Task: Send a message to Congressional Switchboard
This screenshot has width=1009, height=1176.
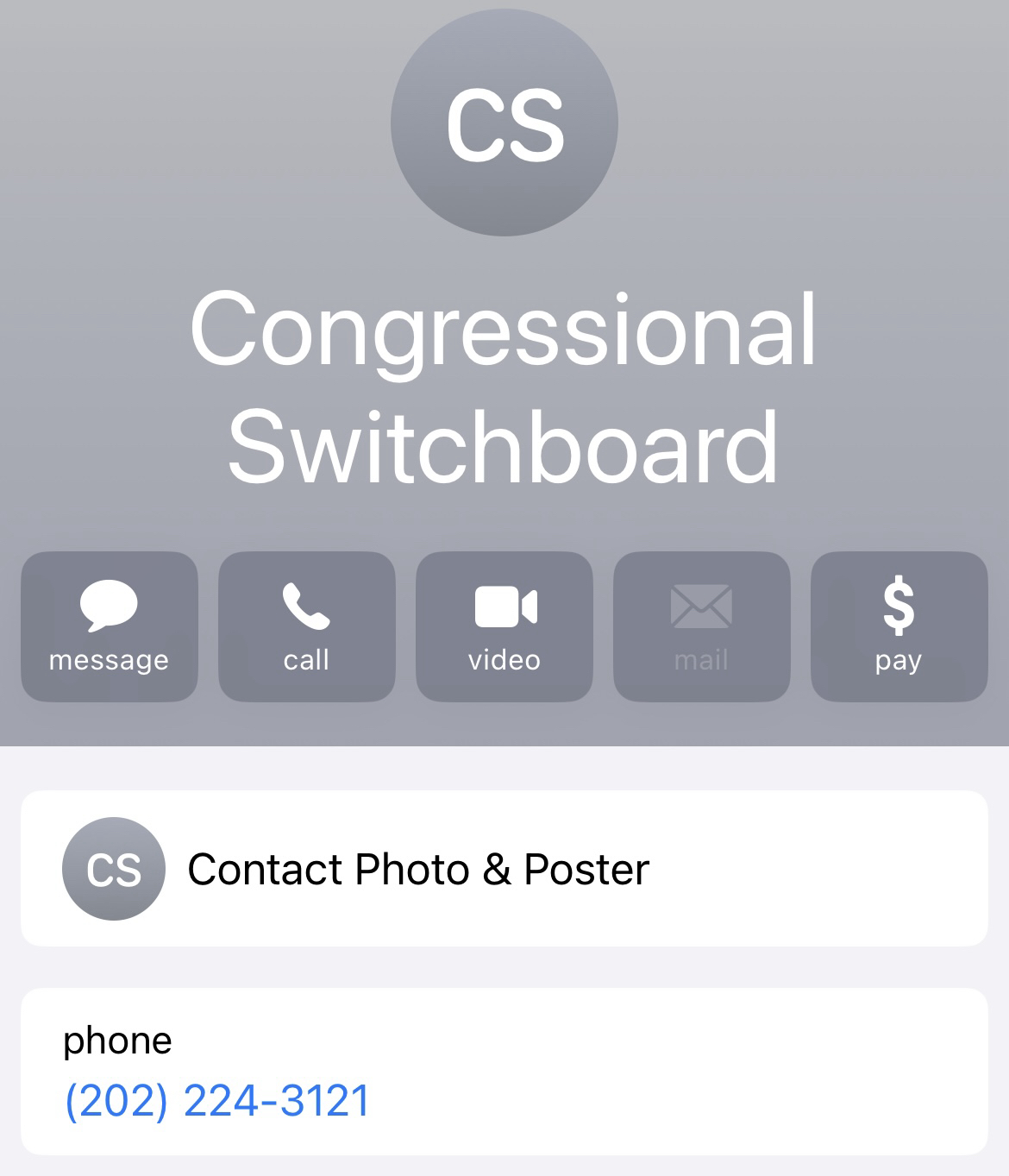Action: pos(110,626)
